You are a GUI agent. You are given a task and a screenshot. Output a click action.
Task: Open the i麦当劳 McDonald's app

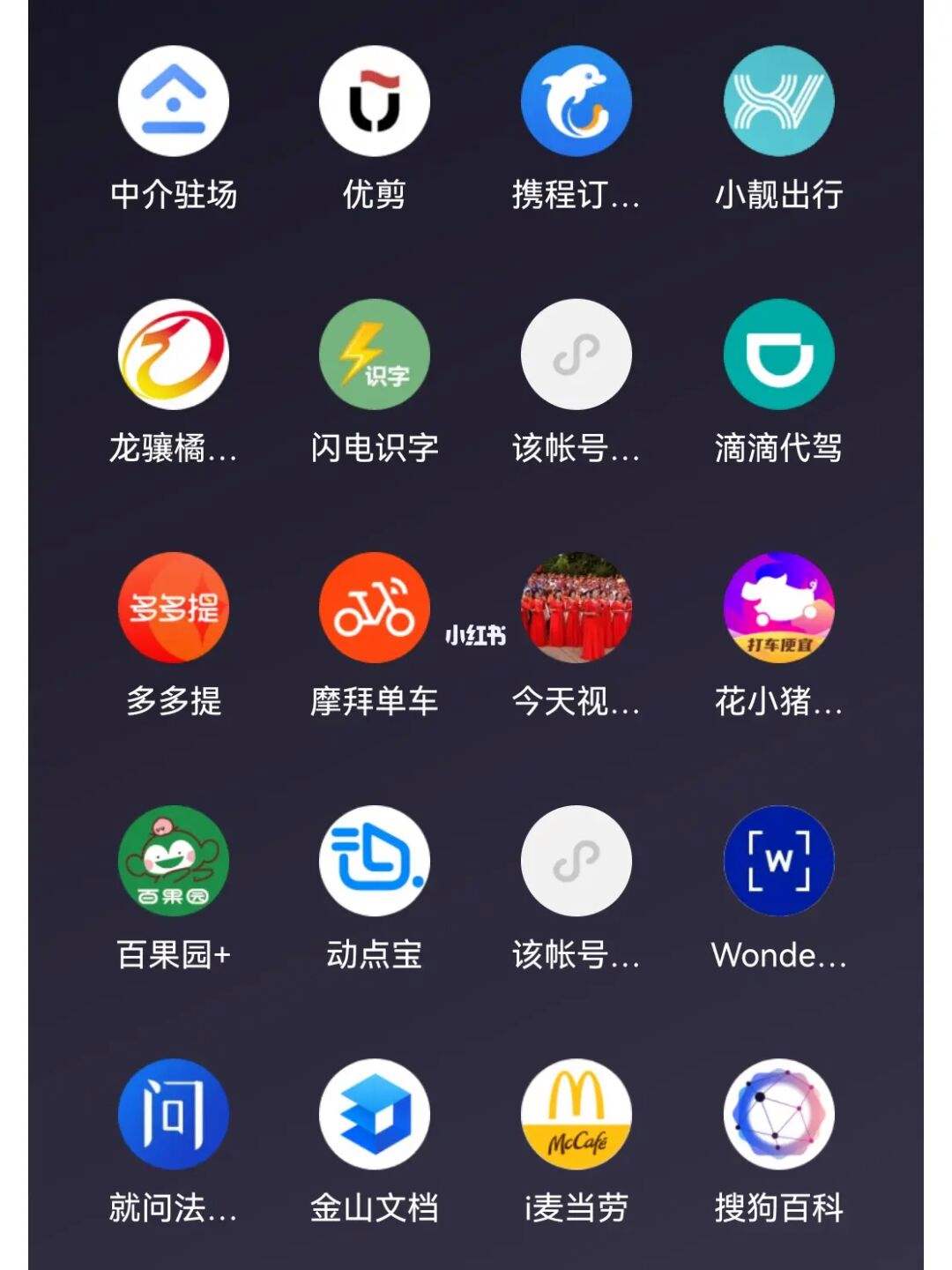click(576, 1115)
